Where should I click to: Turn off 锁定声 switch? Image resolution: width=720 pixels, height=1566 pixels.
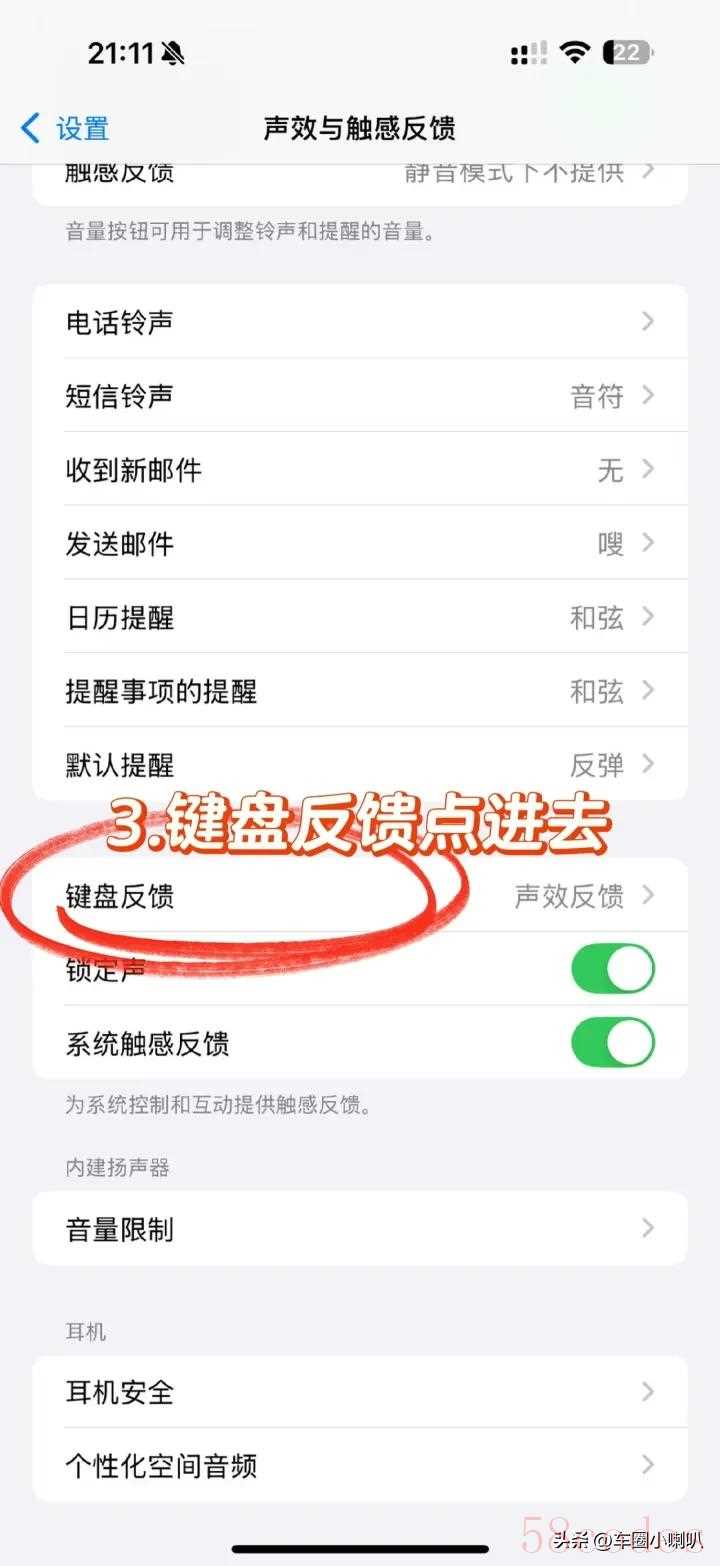pyautogui.click(x=613, y=969)
